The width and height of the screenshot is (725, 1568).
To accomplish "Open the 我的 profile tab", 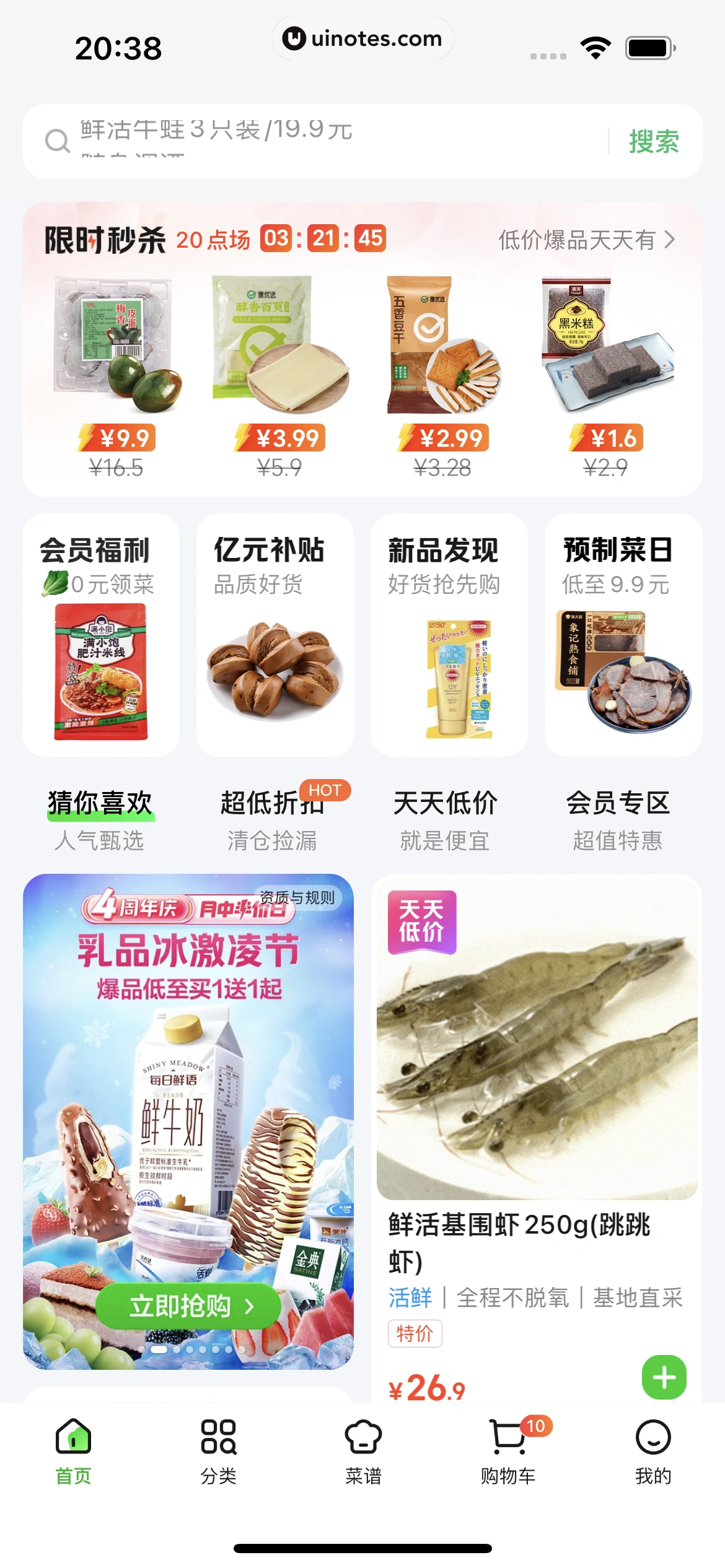I will click(653, 1450).
